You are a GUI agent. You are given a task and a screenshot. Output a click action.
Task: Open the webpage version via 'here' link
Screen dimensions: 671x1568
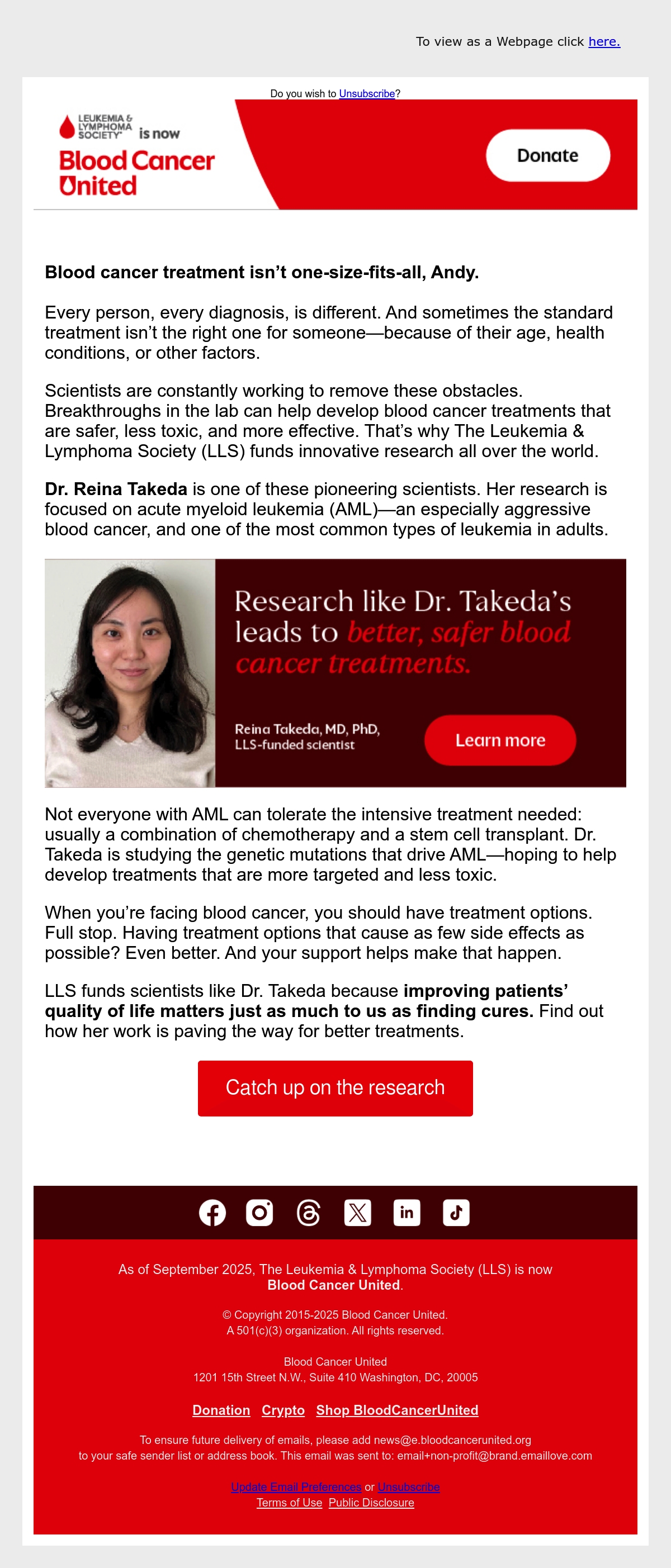pos(604,41)
